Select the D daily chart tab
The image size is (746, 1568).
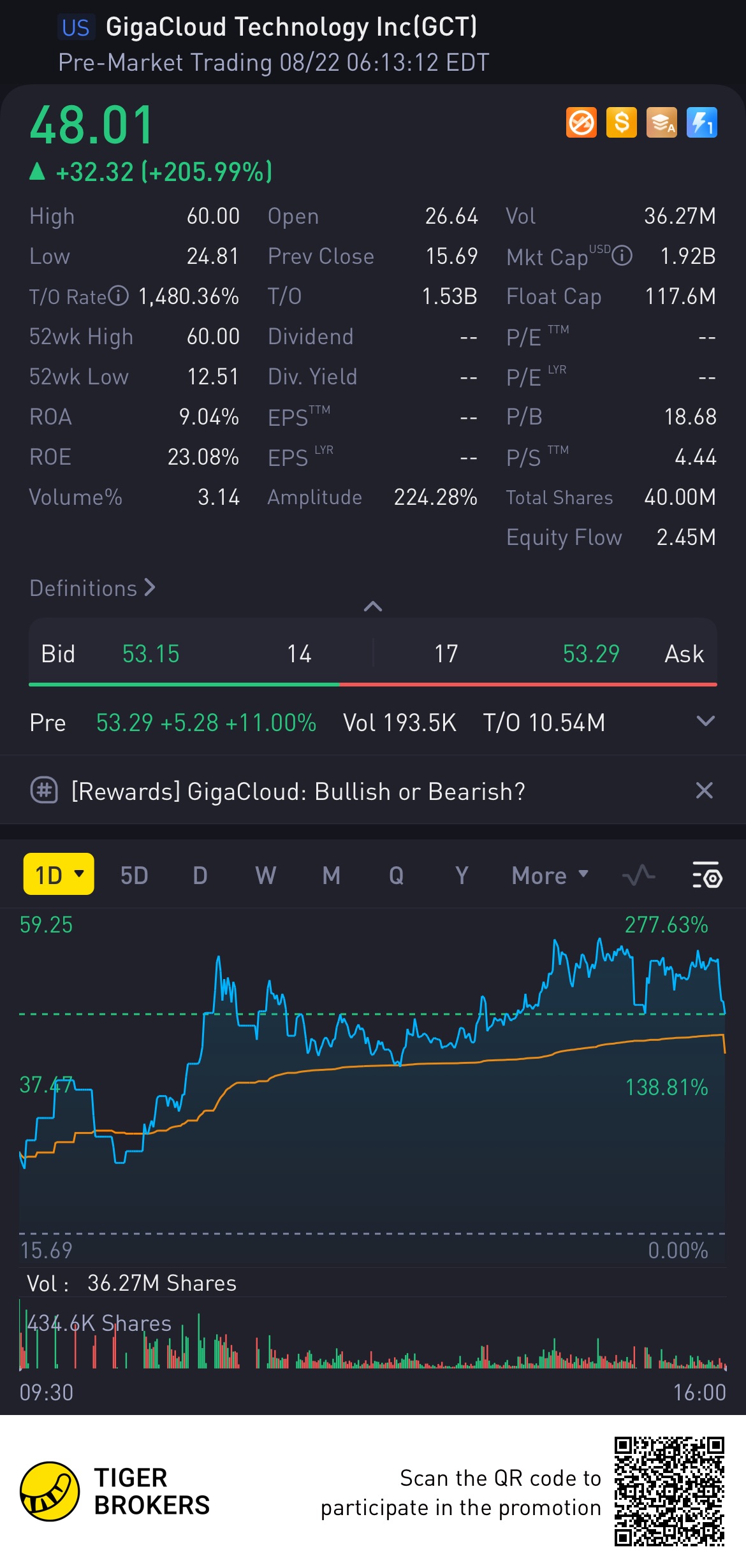(x=200, y=876)
